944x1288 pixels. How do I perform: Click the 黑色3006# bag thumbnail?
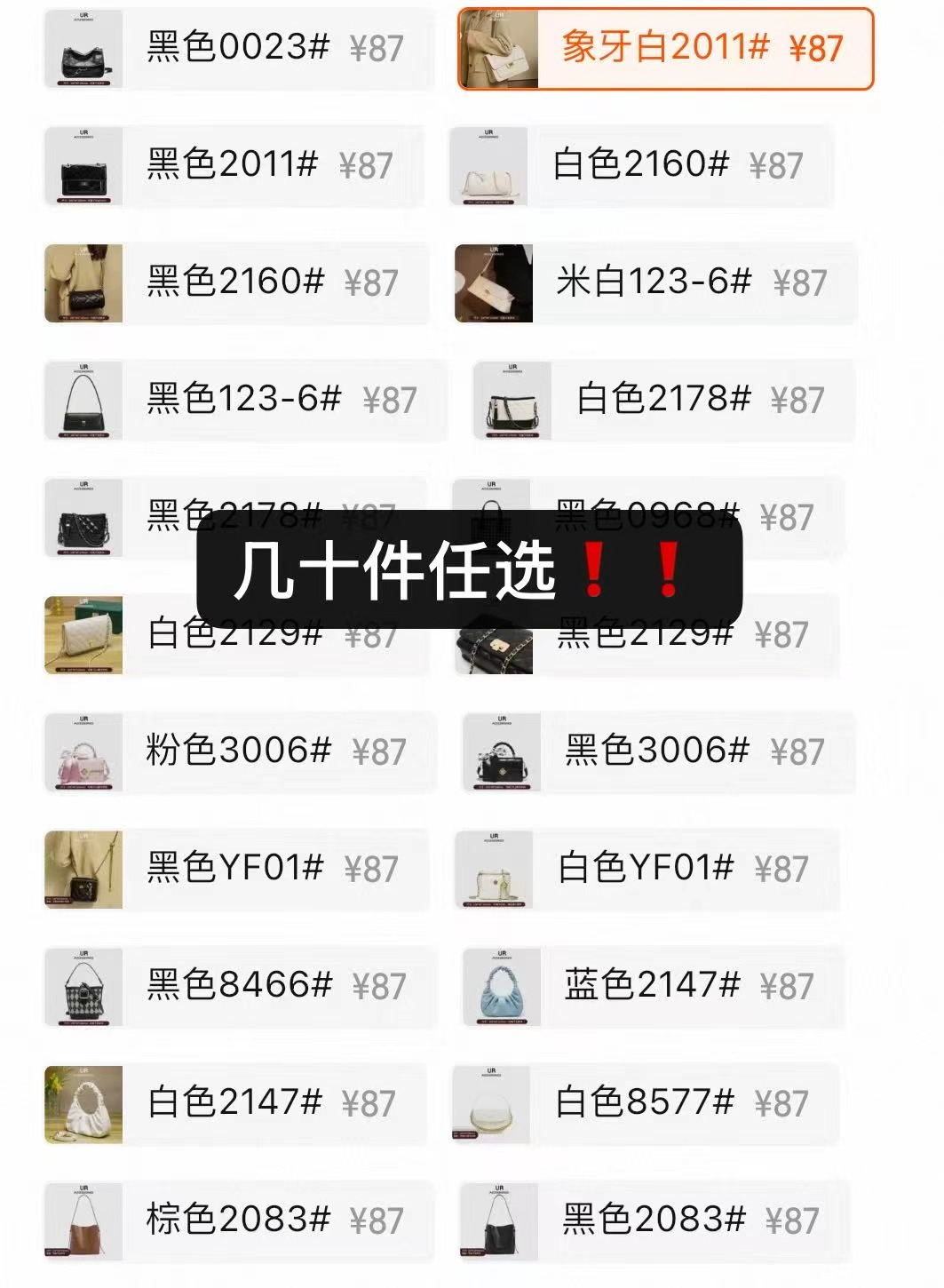[x=502, y=751]
